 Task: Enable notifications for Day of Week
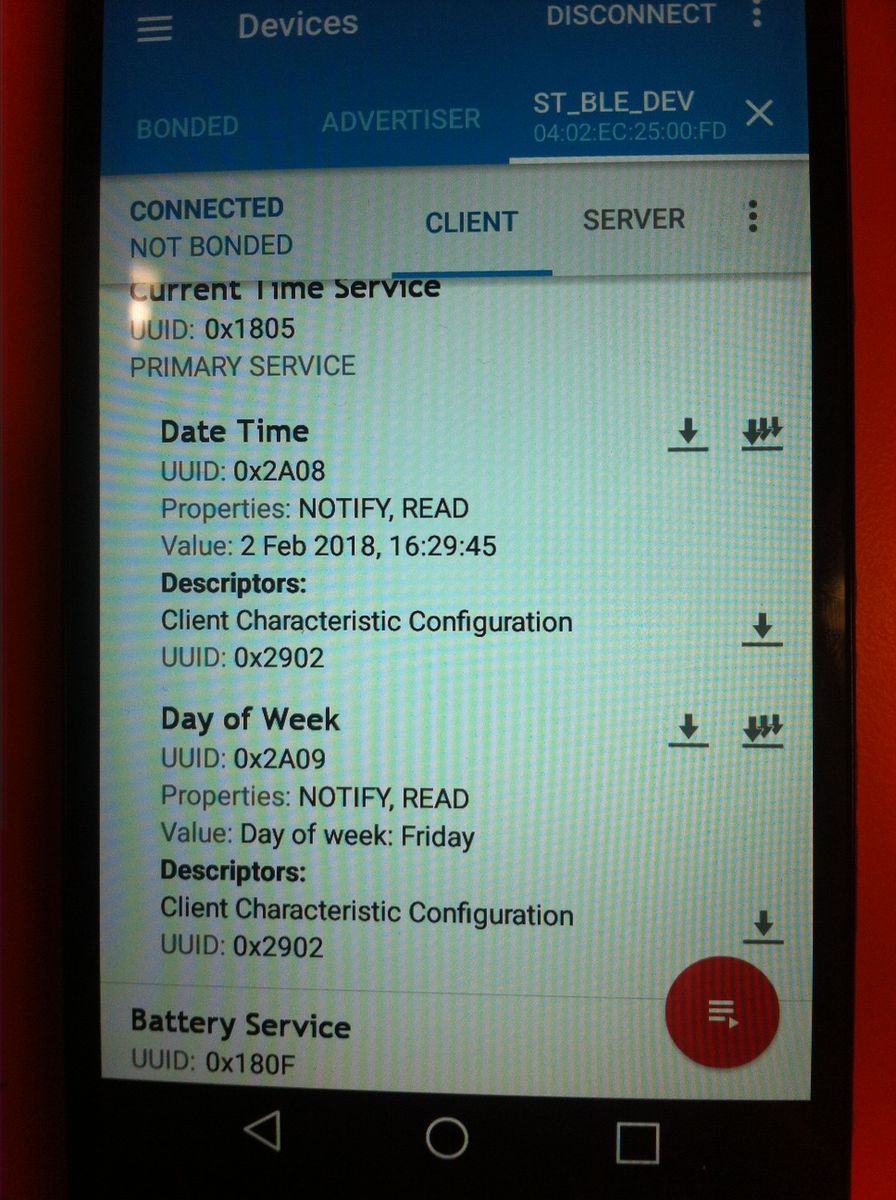pyautogui.click(x=763, y=730)
